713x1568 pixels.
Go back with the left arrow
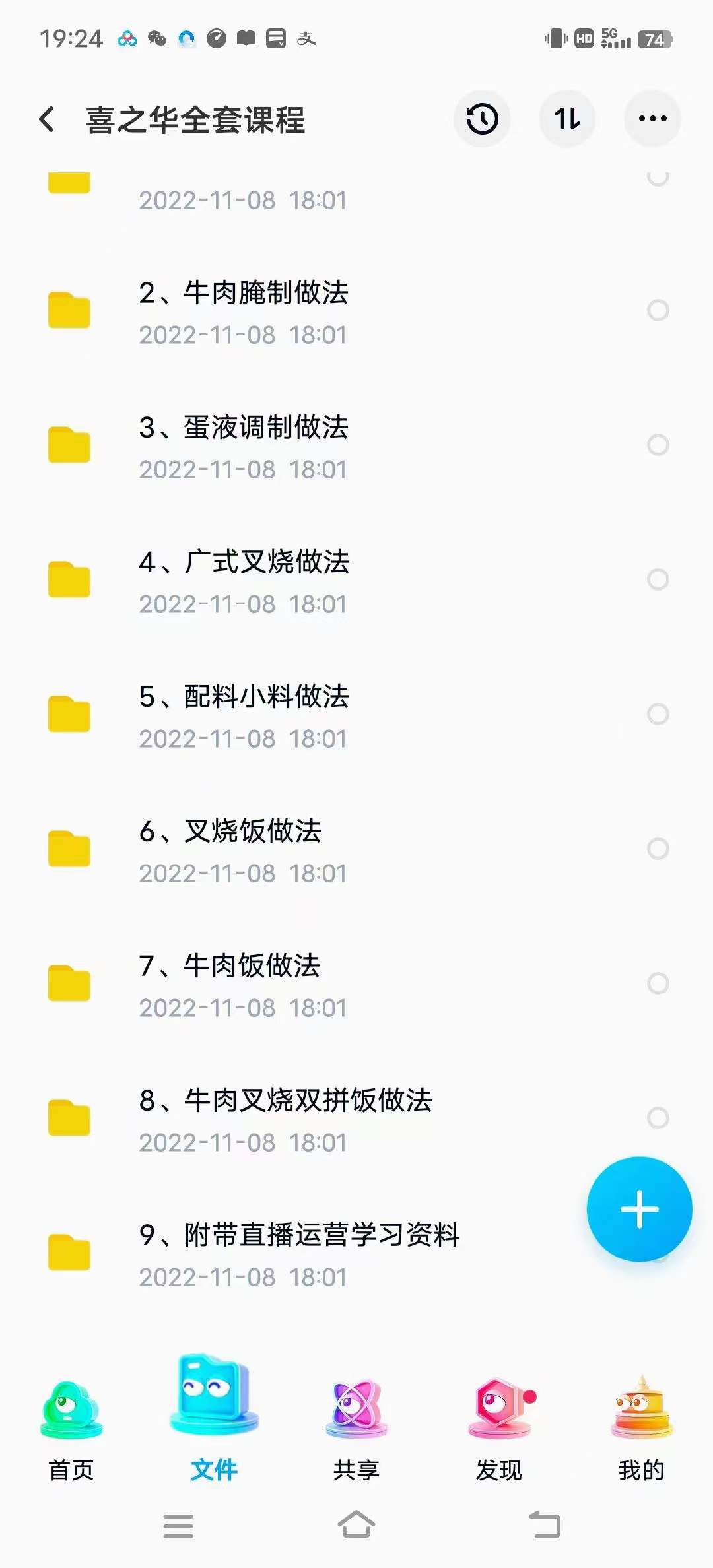click(x=46, y=119)
